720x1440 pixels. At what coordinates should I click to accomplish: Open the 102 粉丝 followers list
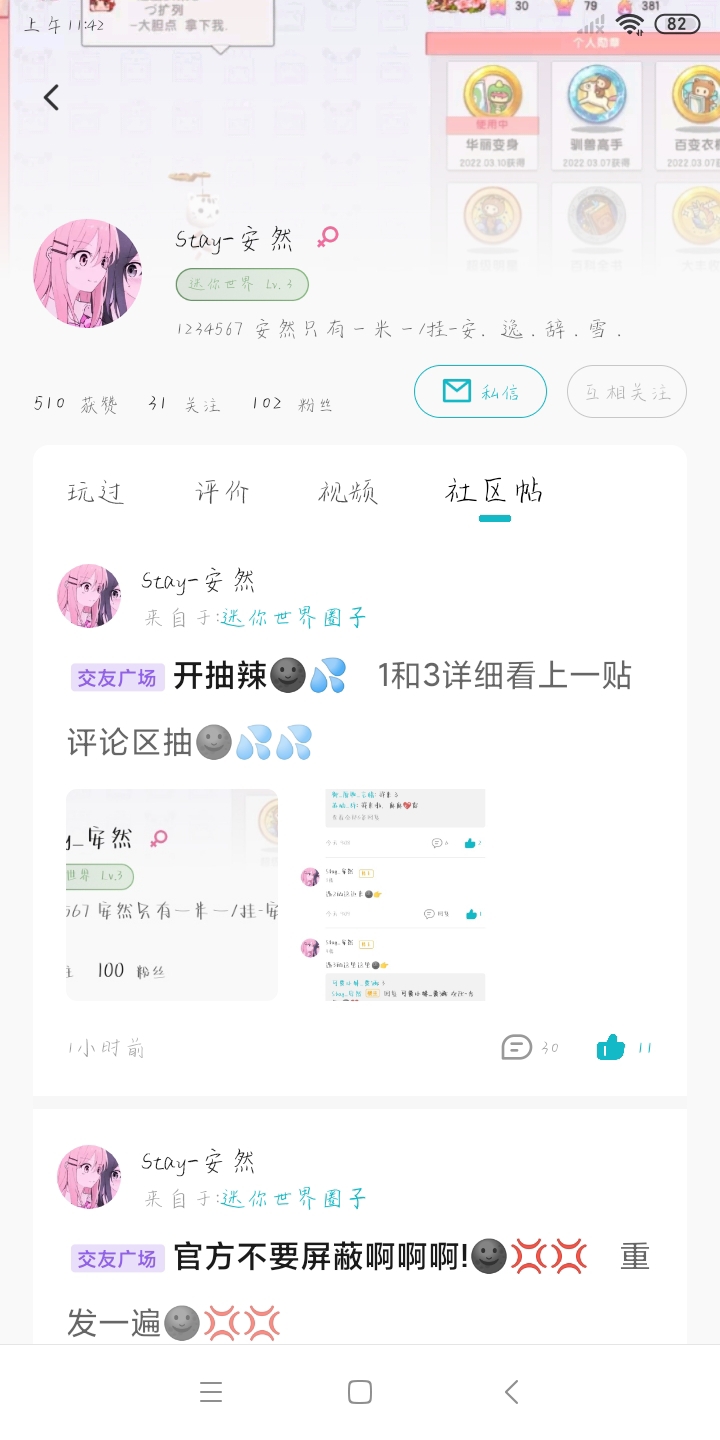pos(292,403)
